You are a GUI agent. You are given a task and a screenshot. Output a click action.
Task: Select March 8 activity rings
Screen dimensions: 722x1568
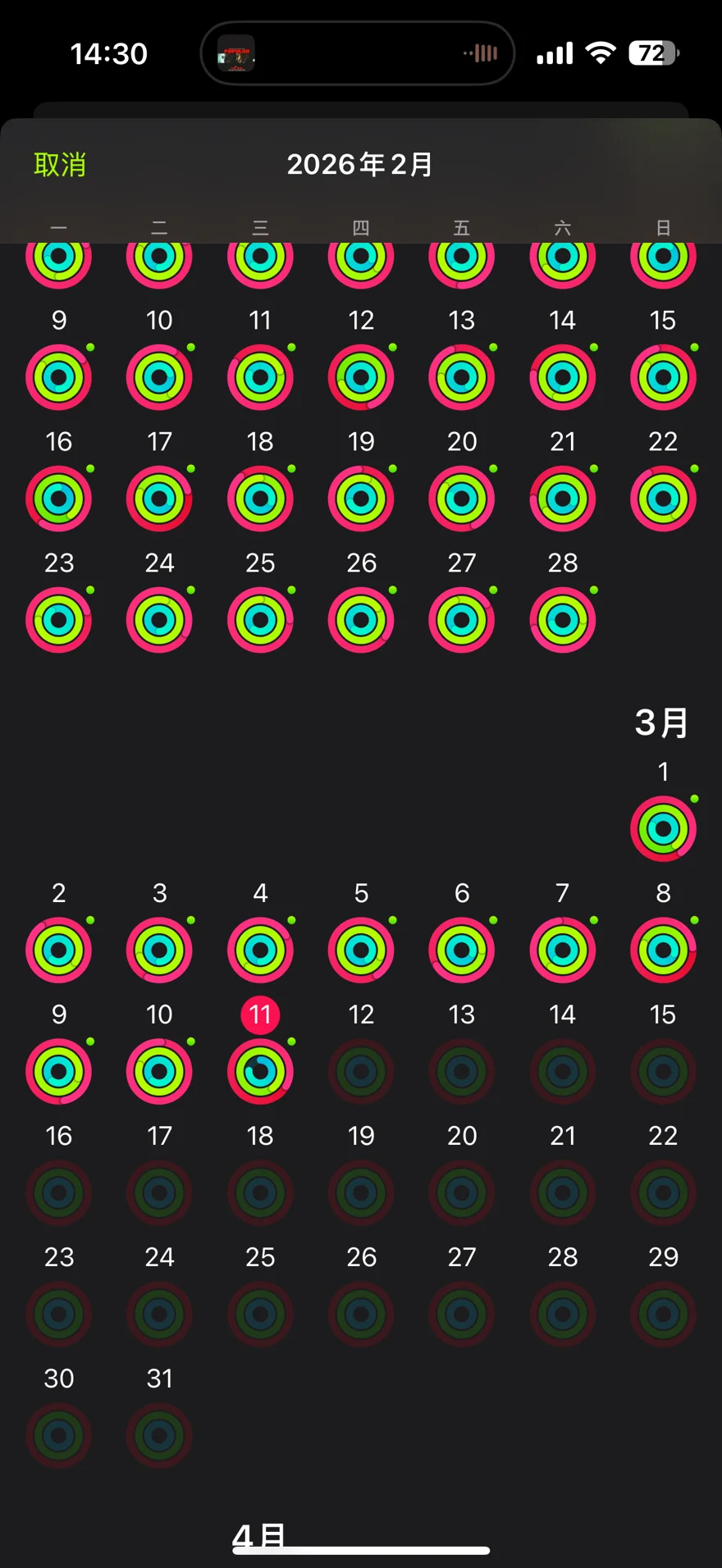tap(663, 950)
